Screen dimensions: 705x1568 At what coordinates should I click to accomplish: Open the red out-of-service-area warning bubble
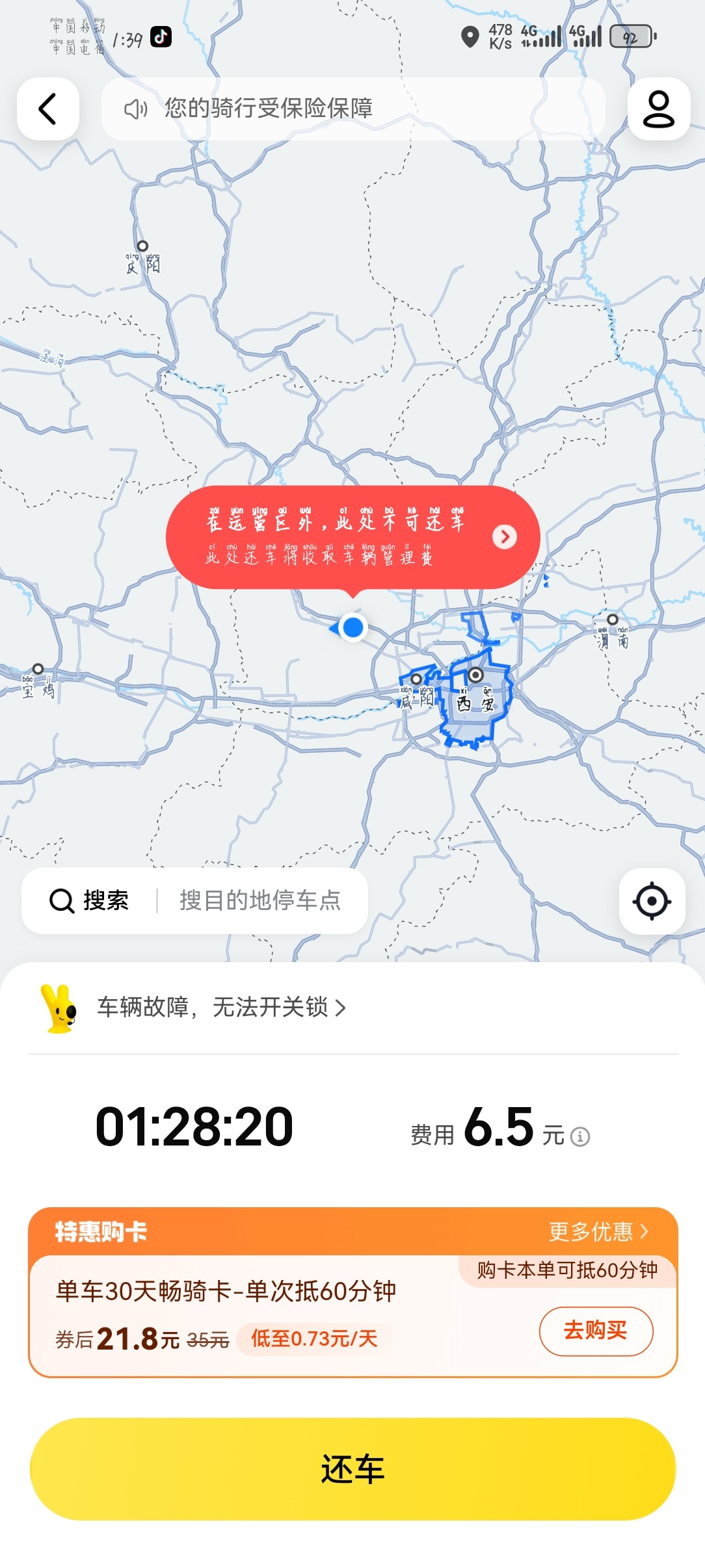point(353,537)
